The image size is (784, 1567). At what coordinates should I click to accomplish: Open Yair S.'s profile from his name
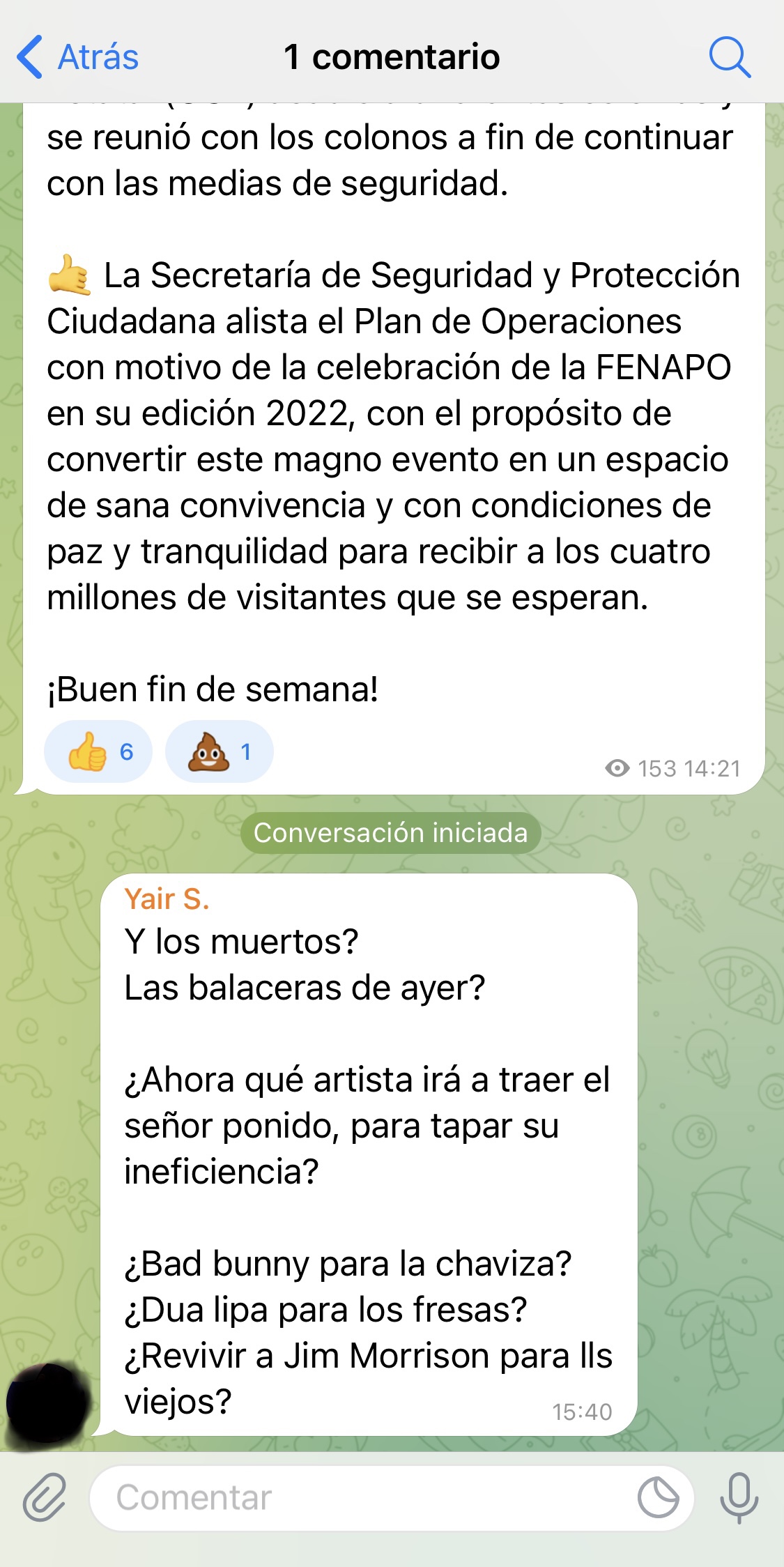tap(167, 899)
